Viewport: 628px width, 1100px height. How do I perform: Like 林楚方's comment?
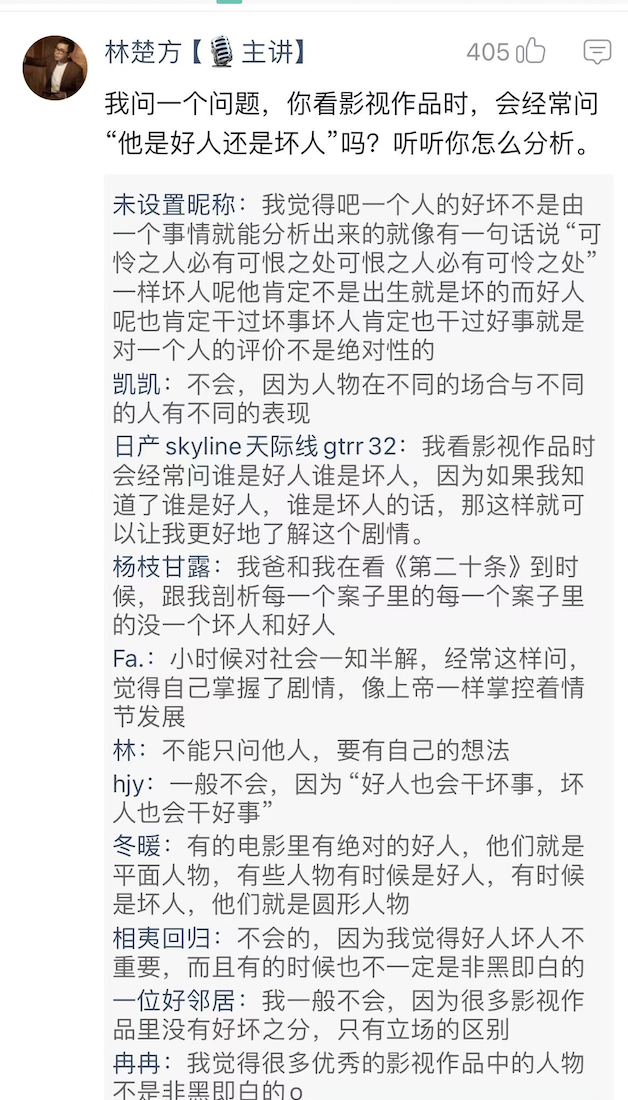tap(531, 51)
